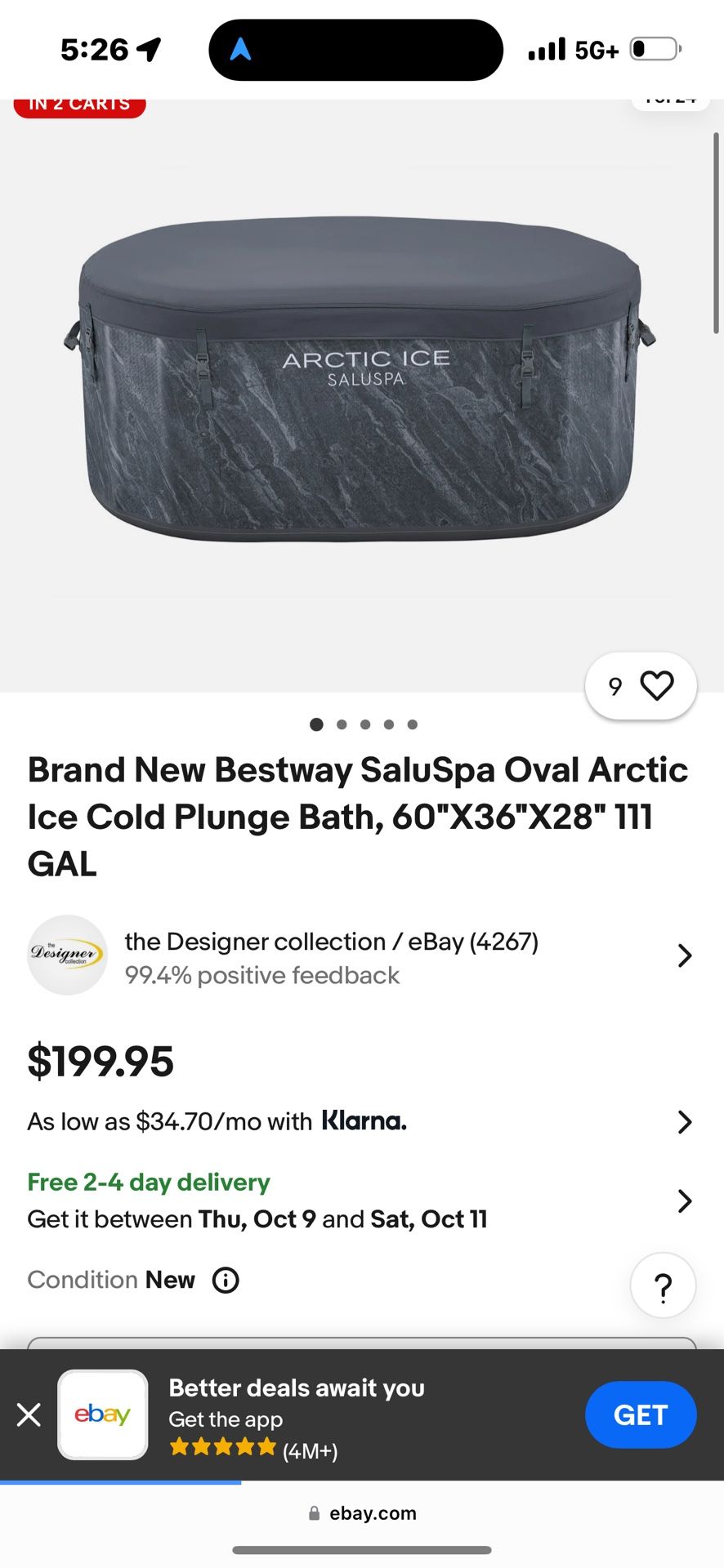724x1568 pixels.
Task: Dismiss the eBay app banner
Action: point(29,1414)
